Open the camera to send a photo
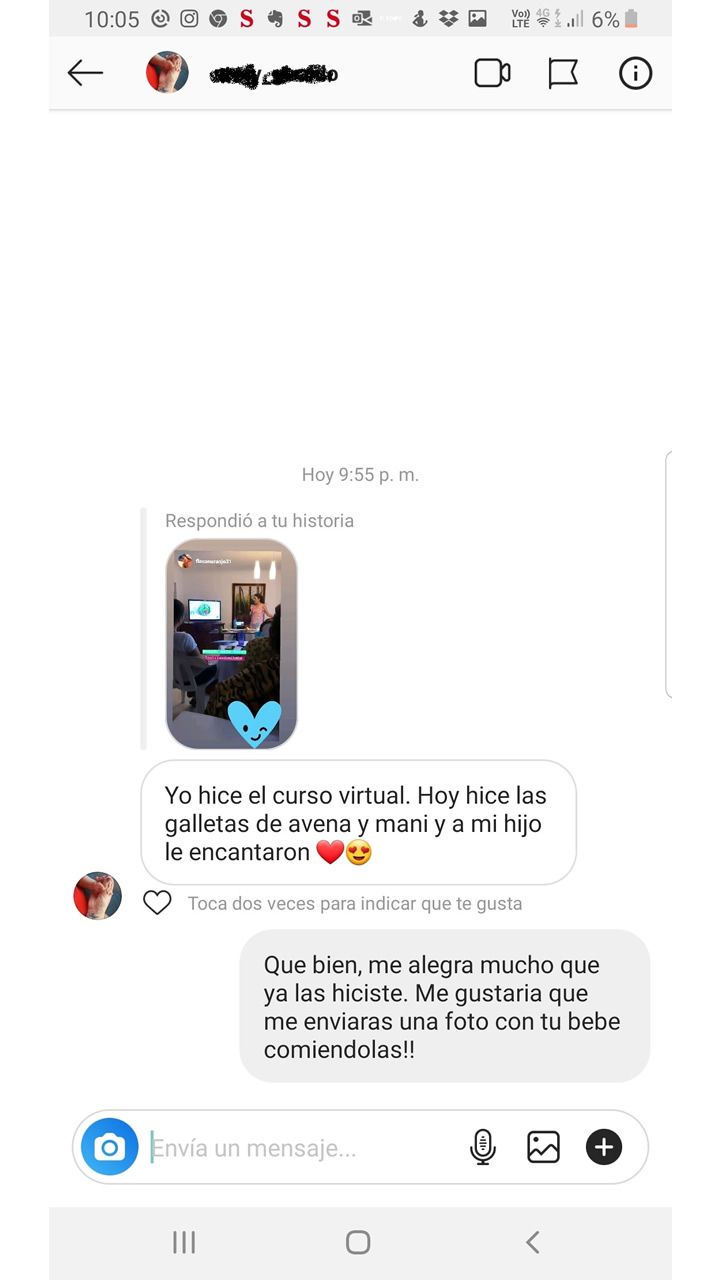The height and width of the screenshot is (1280, 720). 109,1146
